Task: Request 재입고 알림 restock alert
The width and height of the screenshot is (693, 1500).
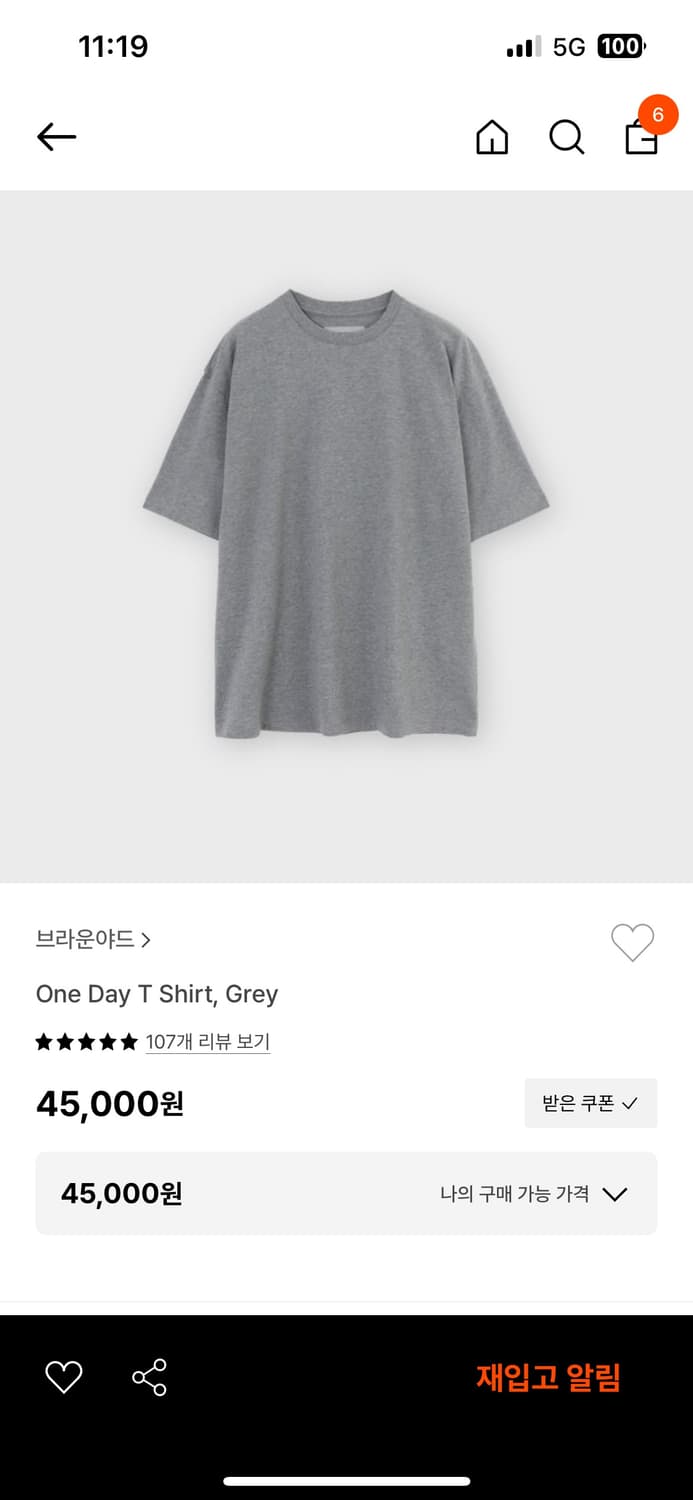Action: click(548, 1378)
